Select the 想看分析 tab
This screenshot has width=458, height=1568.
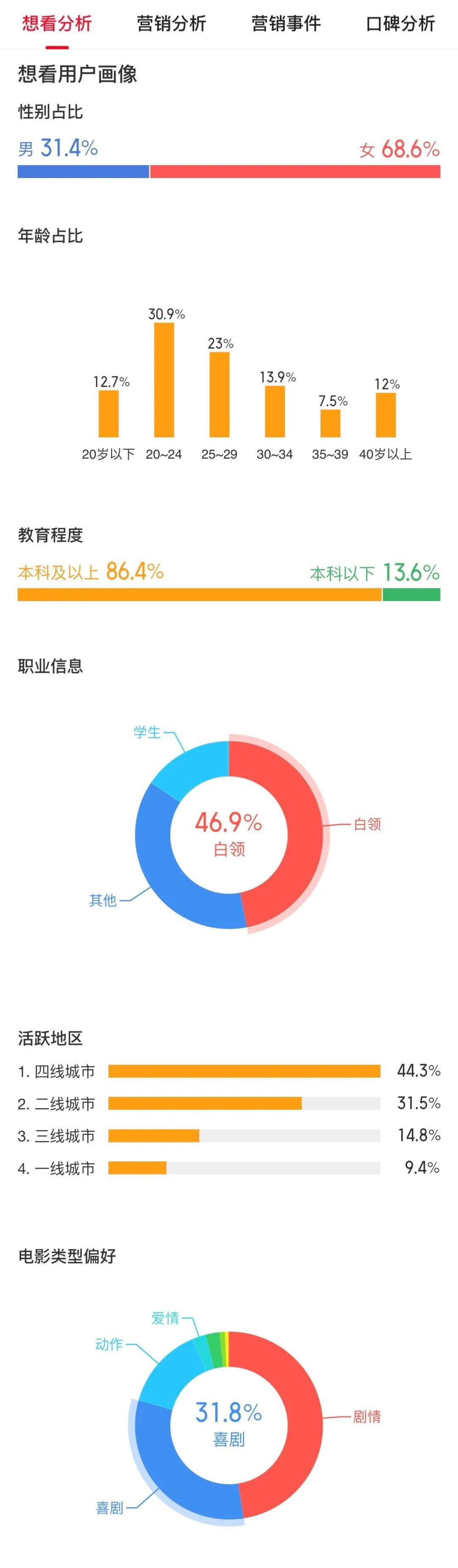coord(57,24)
